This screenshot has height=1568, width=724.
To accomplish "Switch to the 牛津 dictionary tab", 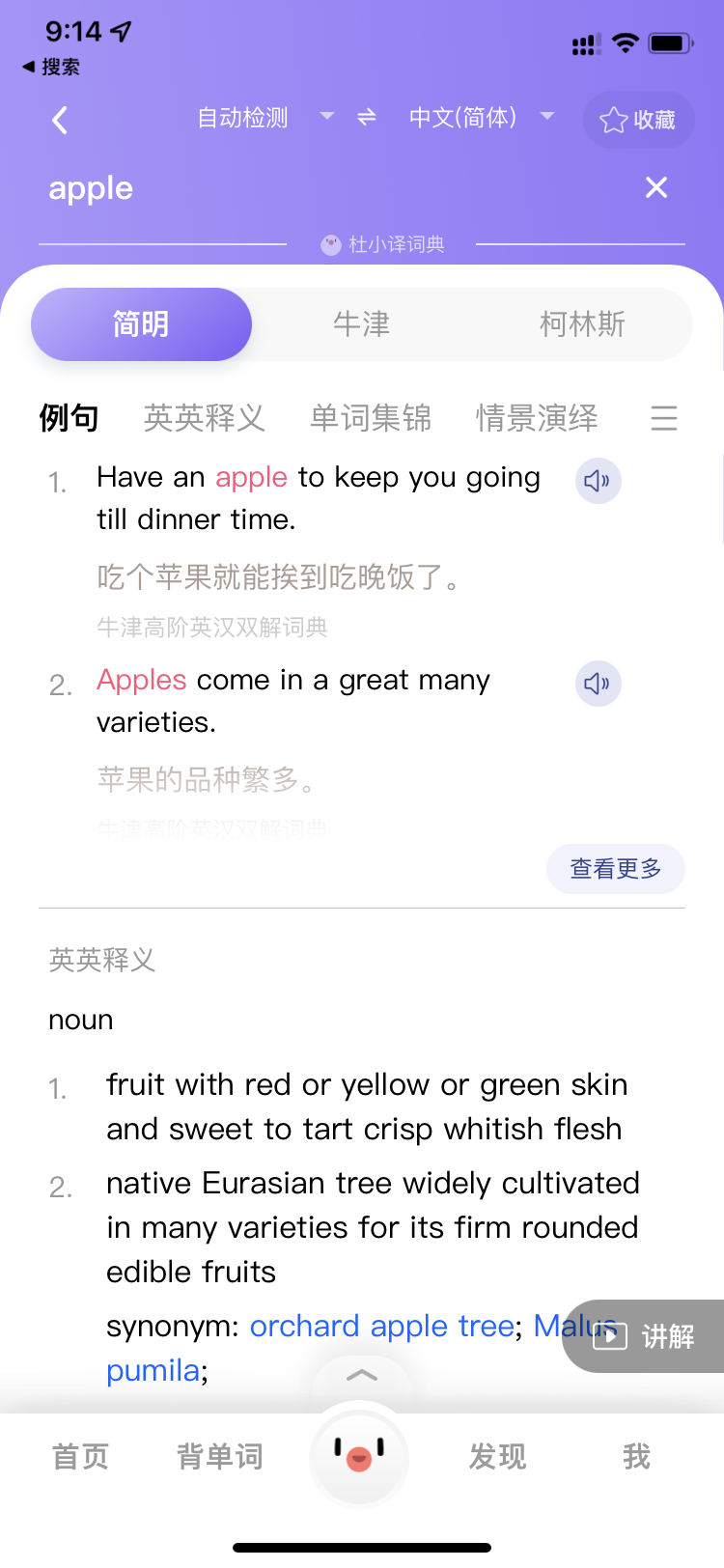I will click(x=362, y=324).
